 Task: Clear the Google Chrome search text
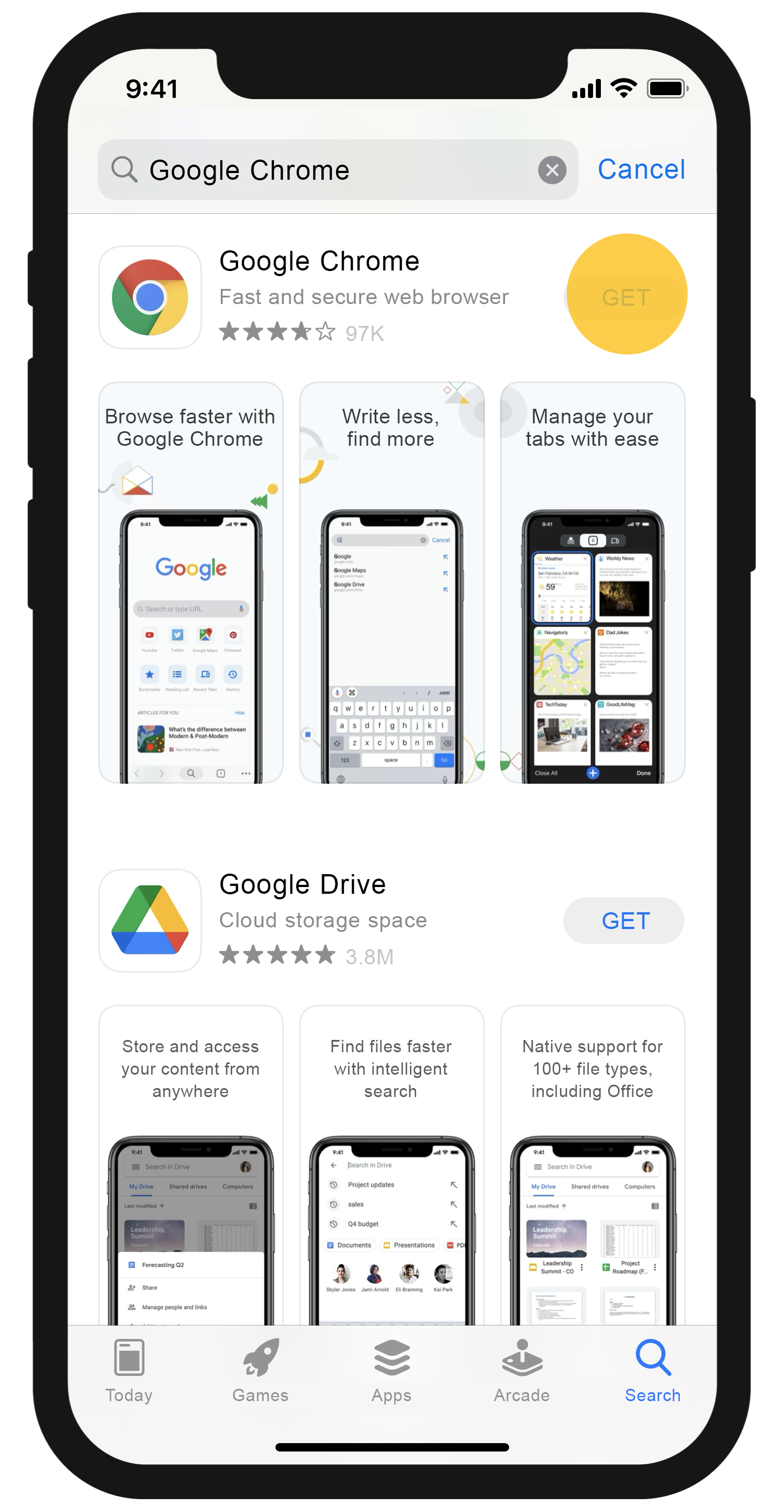[552, 170]
